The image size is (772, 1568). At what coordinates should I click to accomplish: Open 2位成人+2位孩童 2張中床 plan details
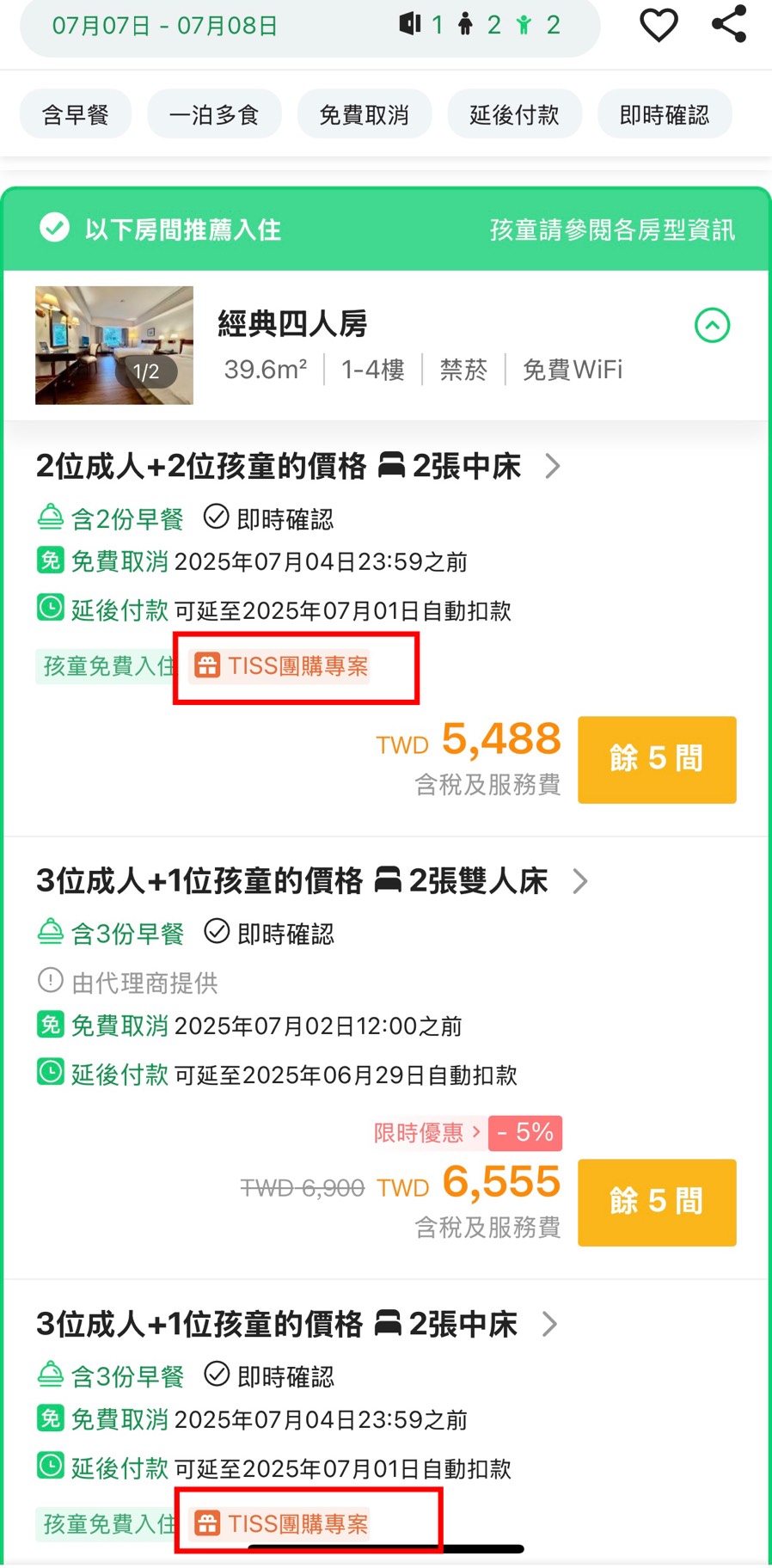(553, 467)
